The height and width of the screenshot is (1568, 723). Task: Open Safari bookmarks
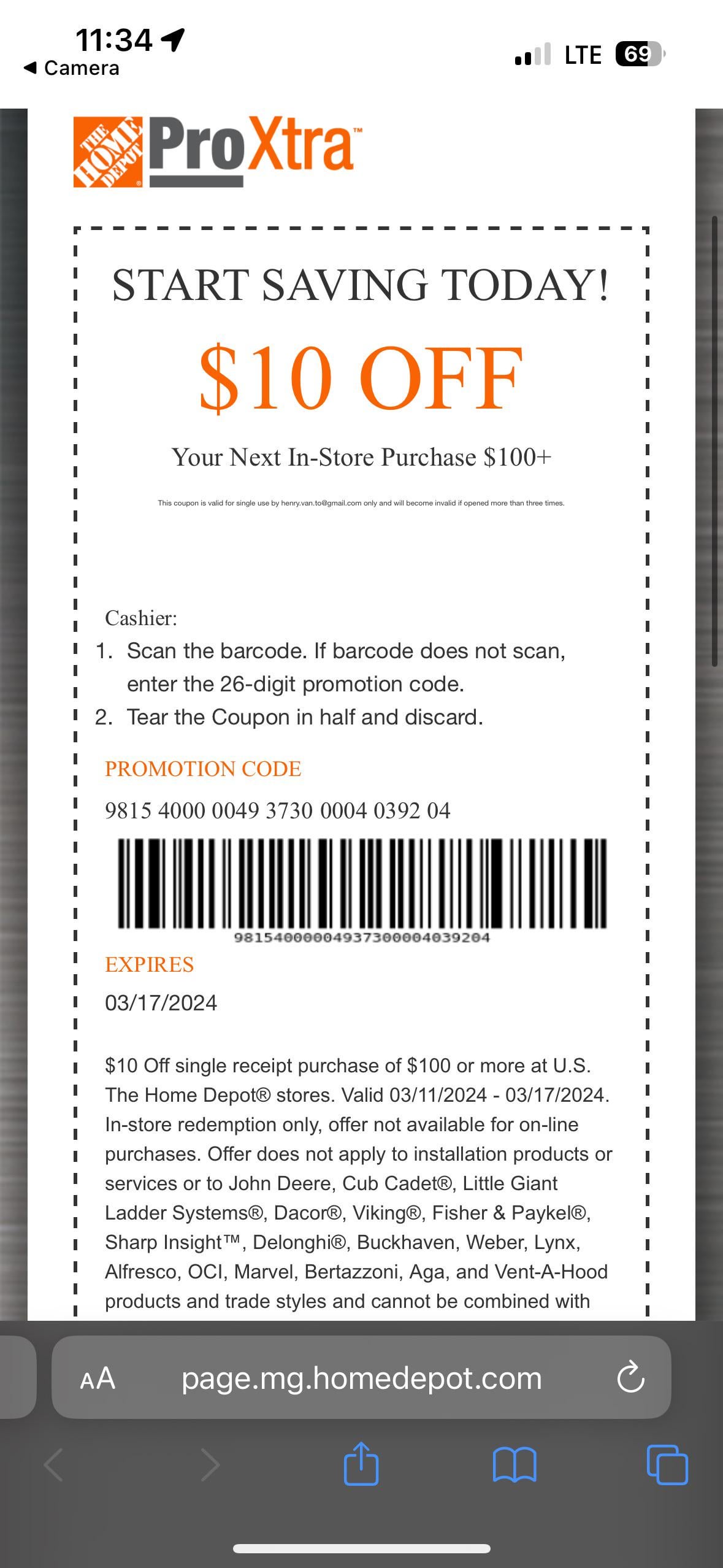515,1464
